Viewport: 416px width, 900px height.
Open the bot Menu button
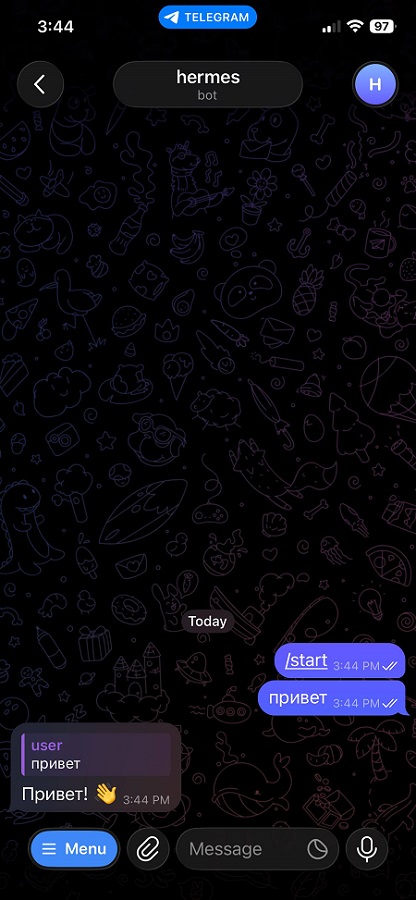[x=74, y=849]
